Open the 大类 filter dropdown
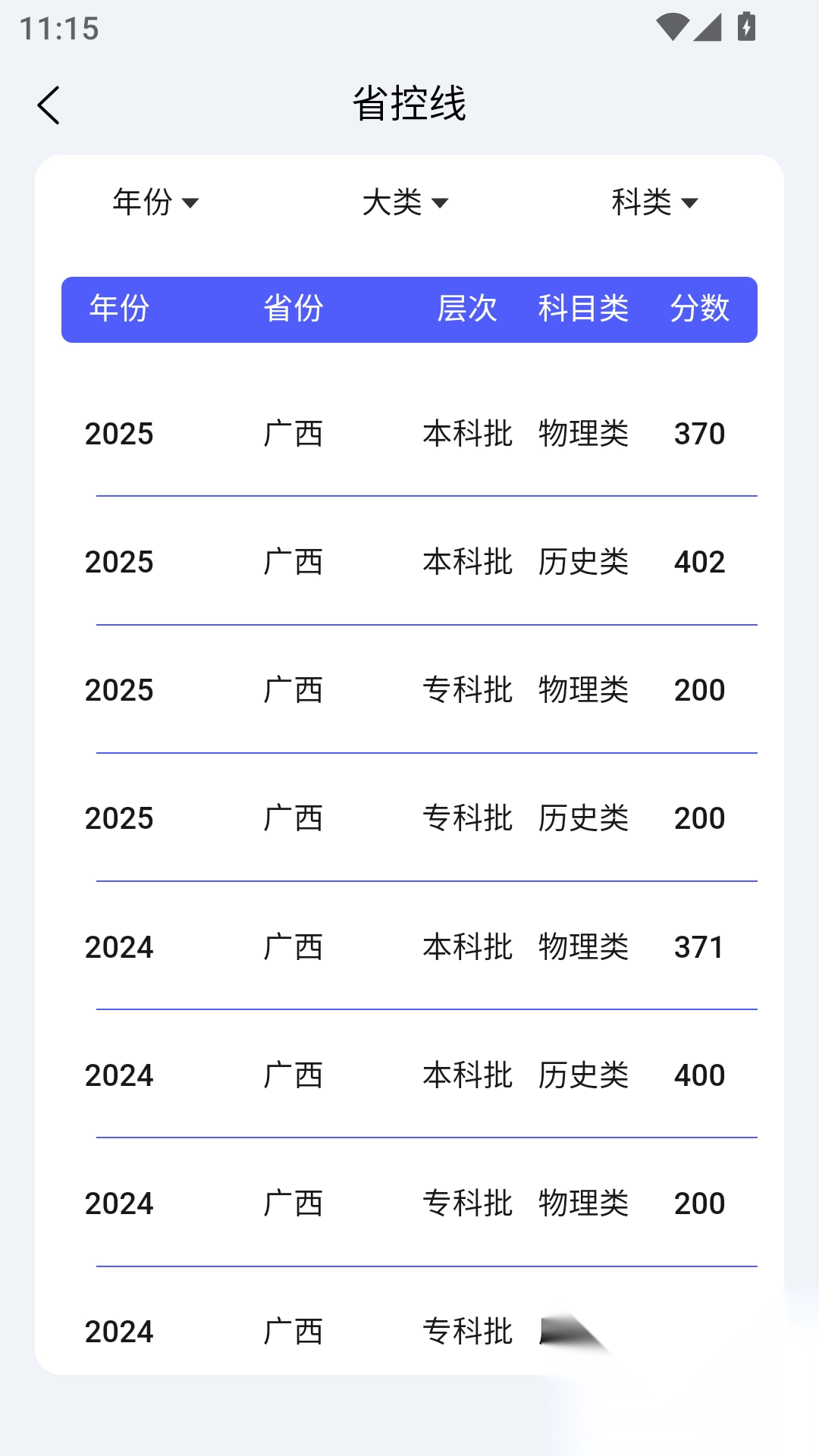 (406, 202)
